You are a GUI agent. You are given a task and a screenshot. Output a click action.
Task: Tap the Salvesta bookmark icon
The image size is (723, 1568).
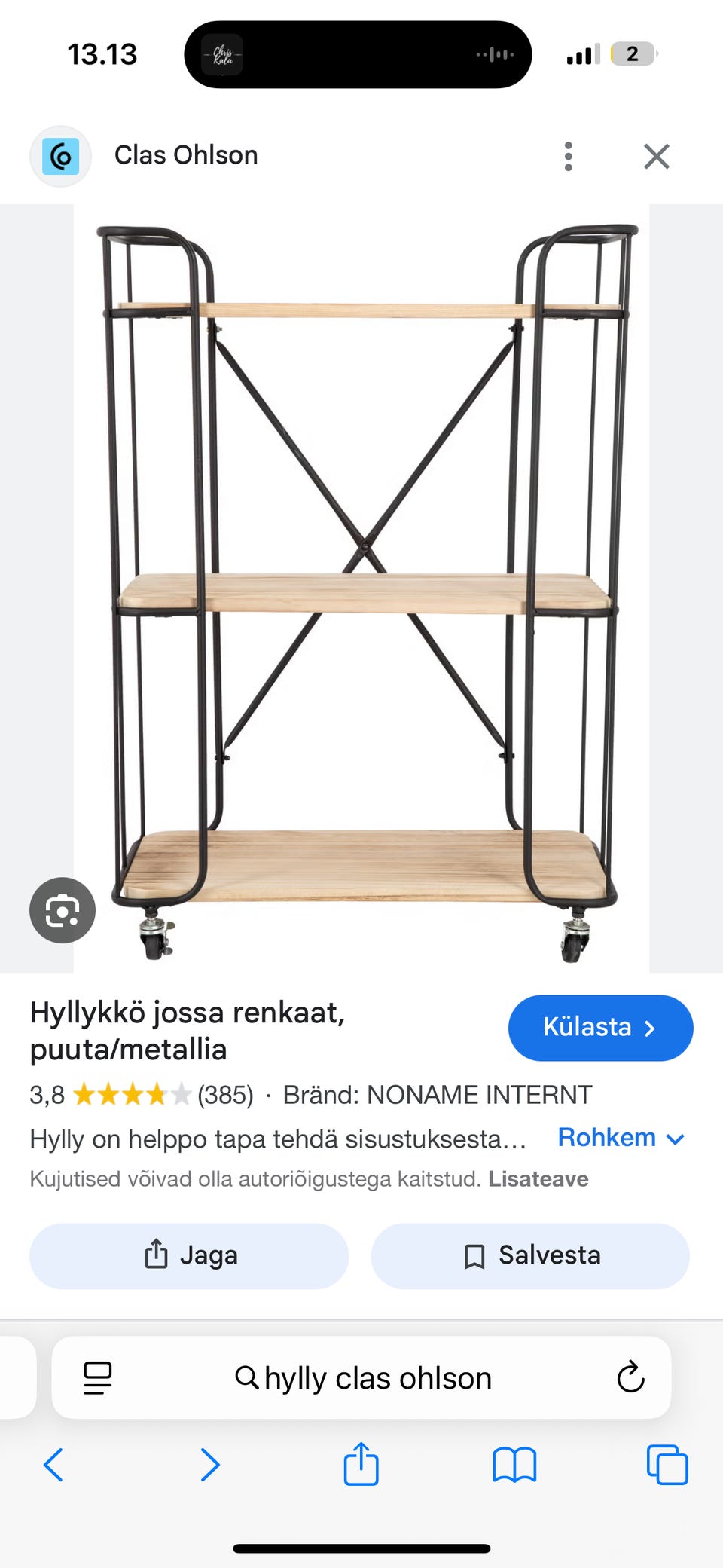[x=474, y=1255]
